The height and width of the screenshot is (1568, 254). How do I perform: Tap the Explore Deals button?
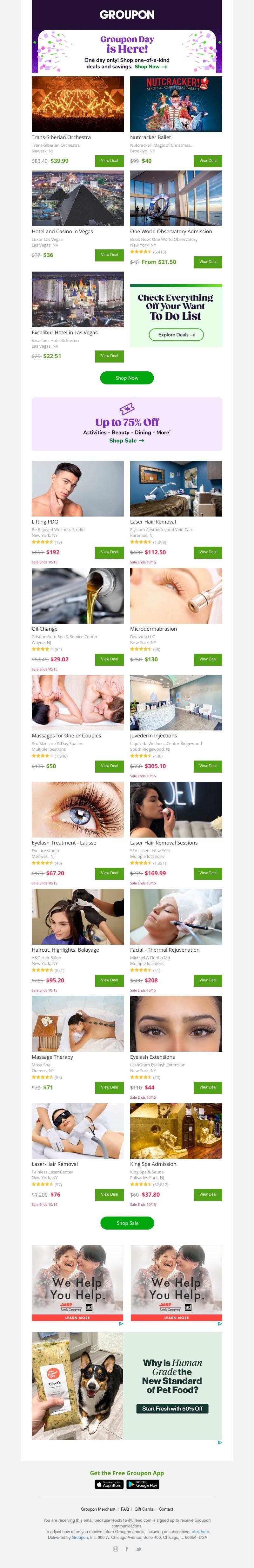176,335
